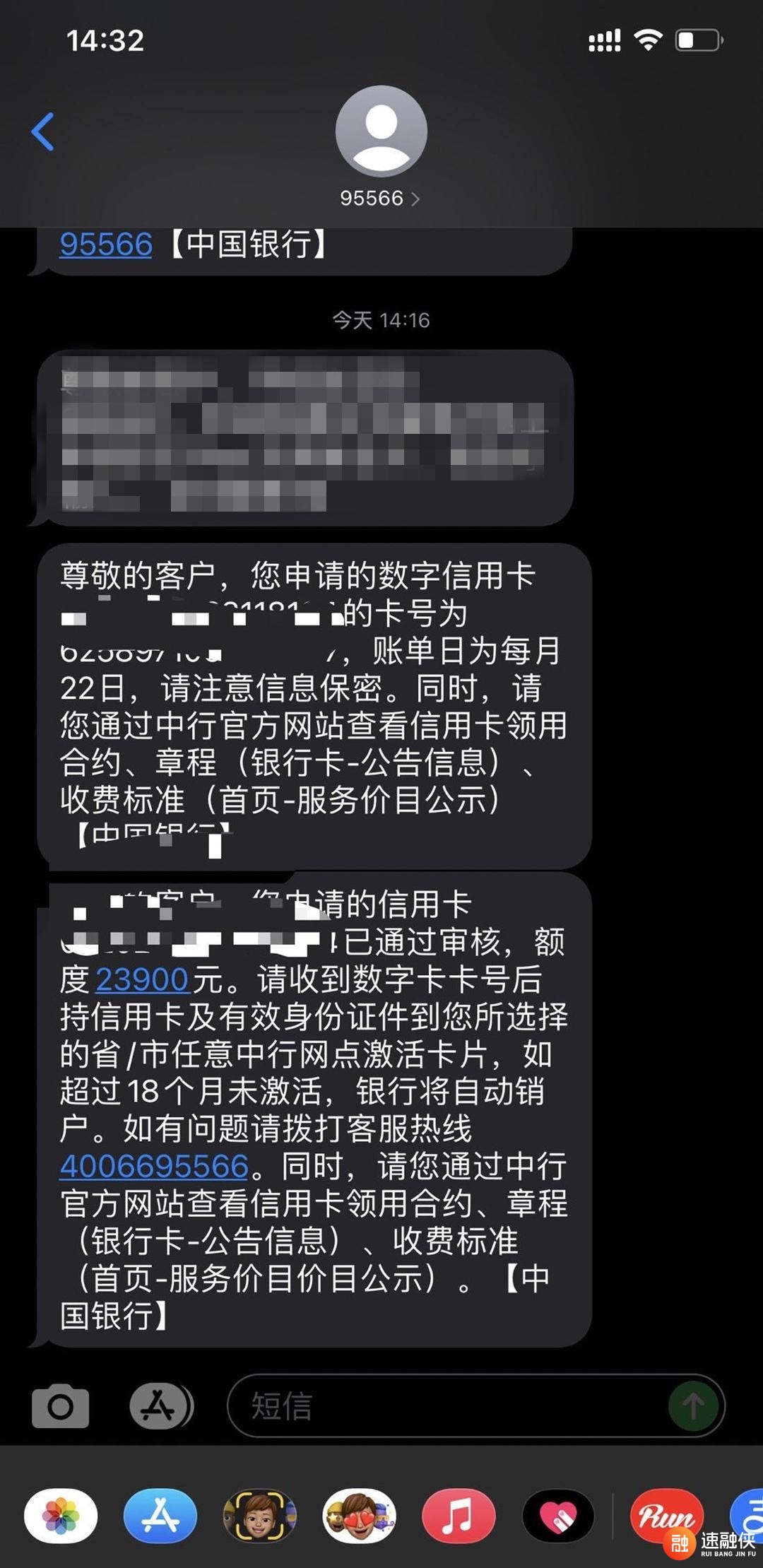Image resolution: width=763 pixels, height=1568 pixels.
Task: Tap the 95566 phone number link
Action: point(106,244)
